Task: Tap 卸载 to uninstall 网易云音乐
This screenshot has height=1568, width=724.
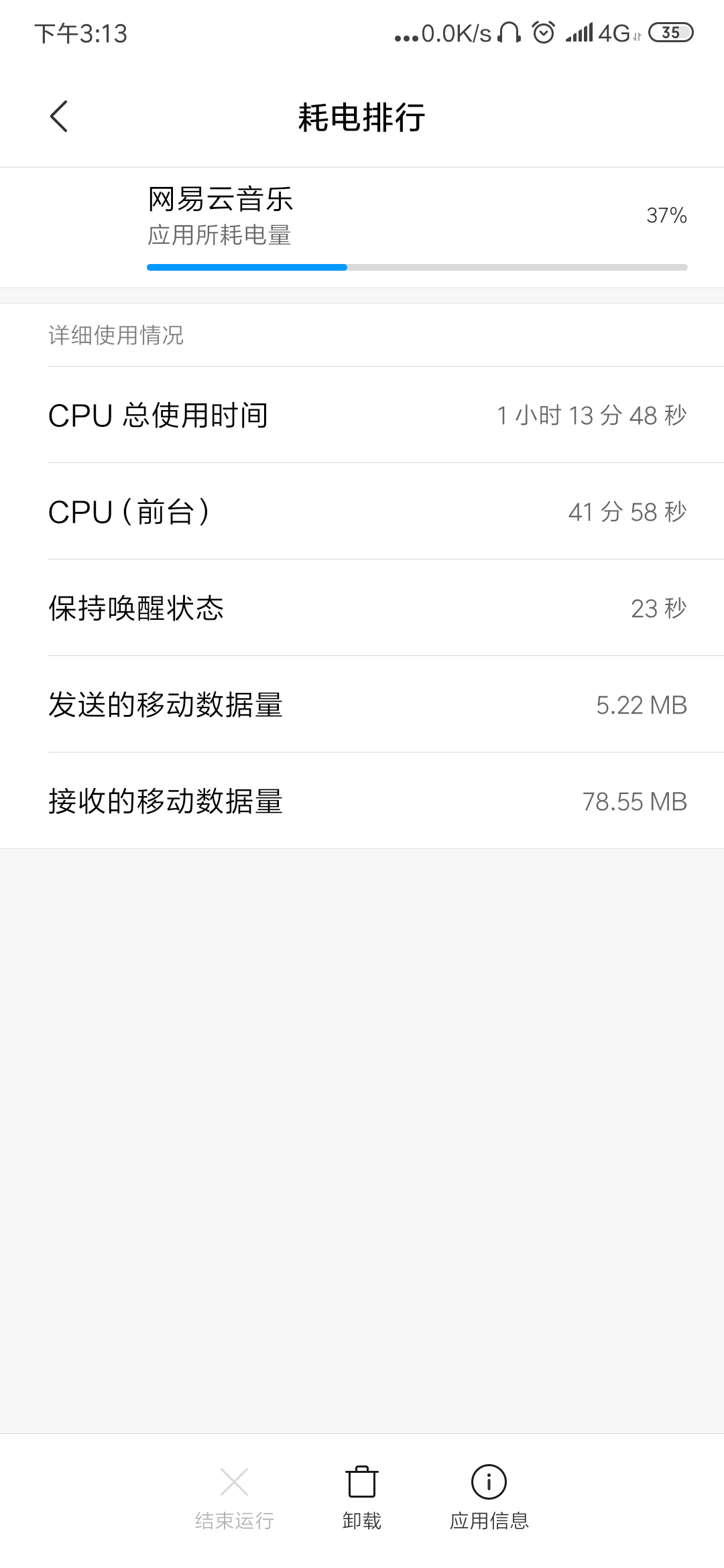Action: (361, 1496)
